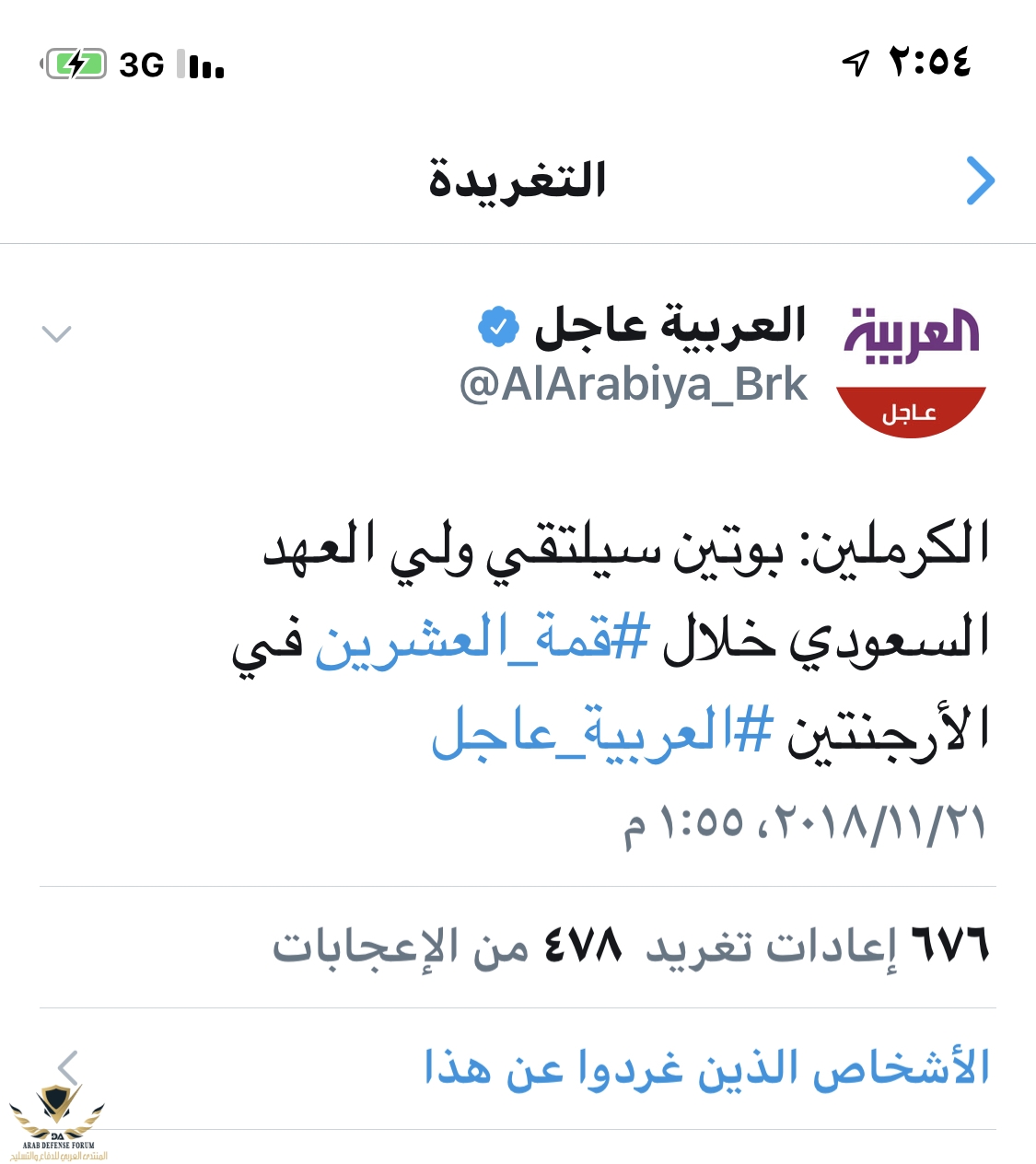Open the @AlArabiya_Brk account profile

[x=634, y=385]
